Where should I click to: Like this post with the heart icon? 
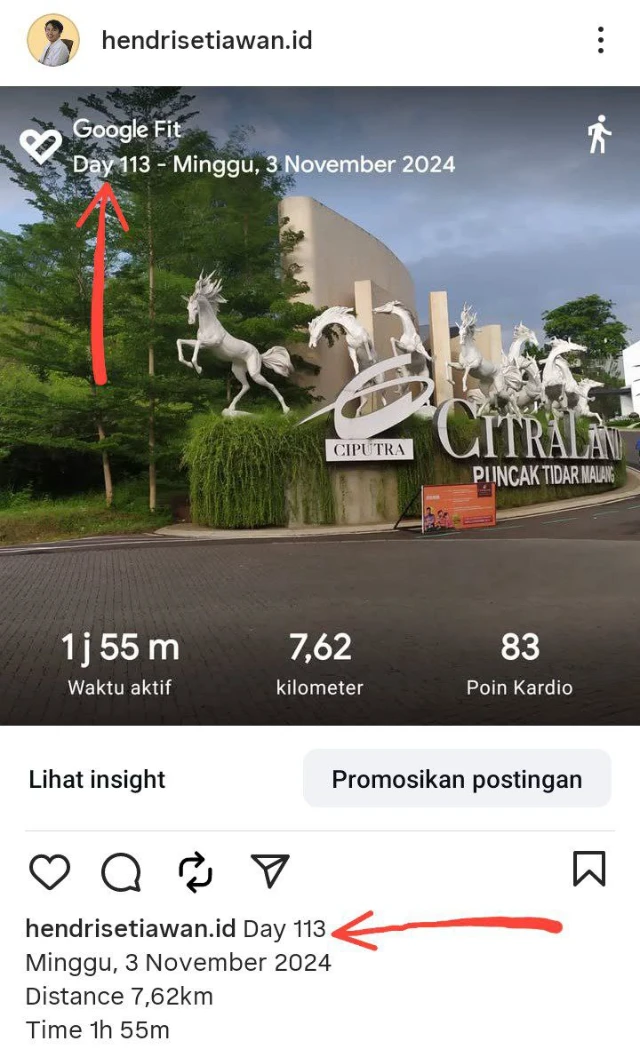(49, 871)
